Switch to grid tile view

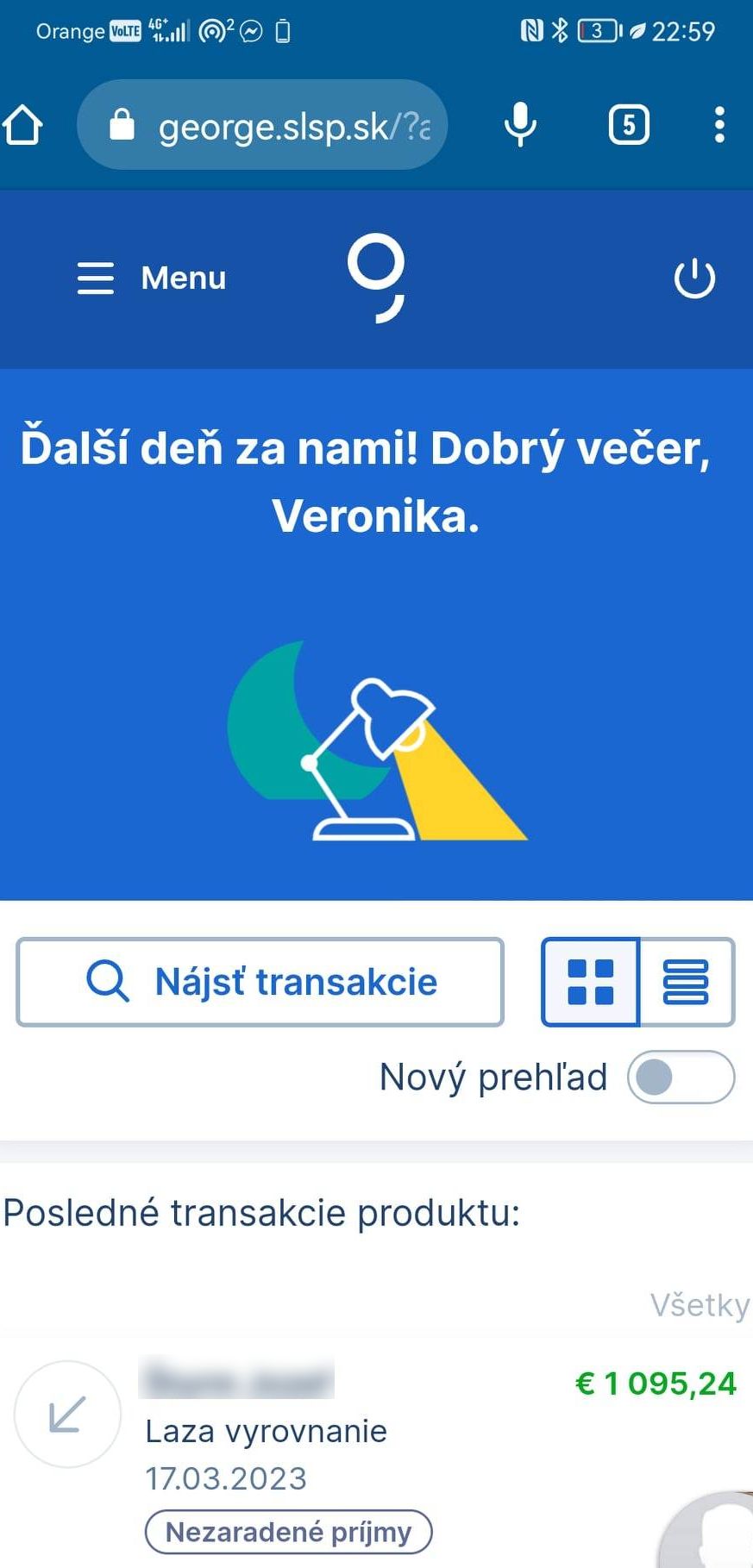(x=591, y=982)
